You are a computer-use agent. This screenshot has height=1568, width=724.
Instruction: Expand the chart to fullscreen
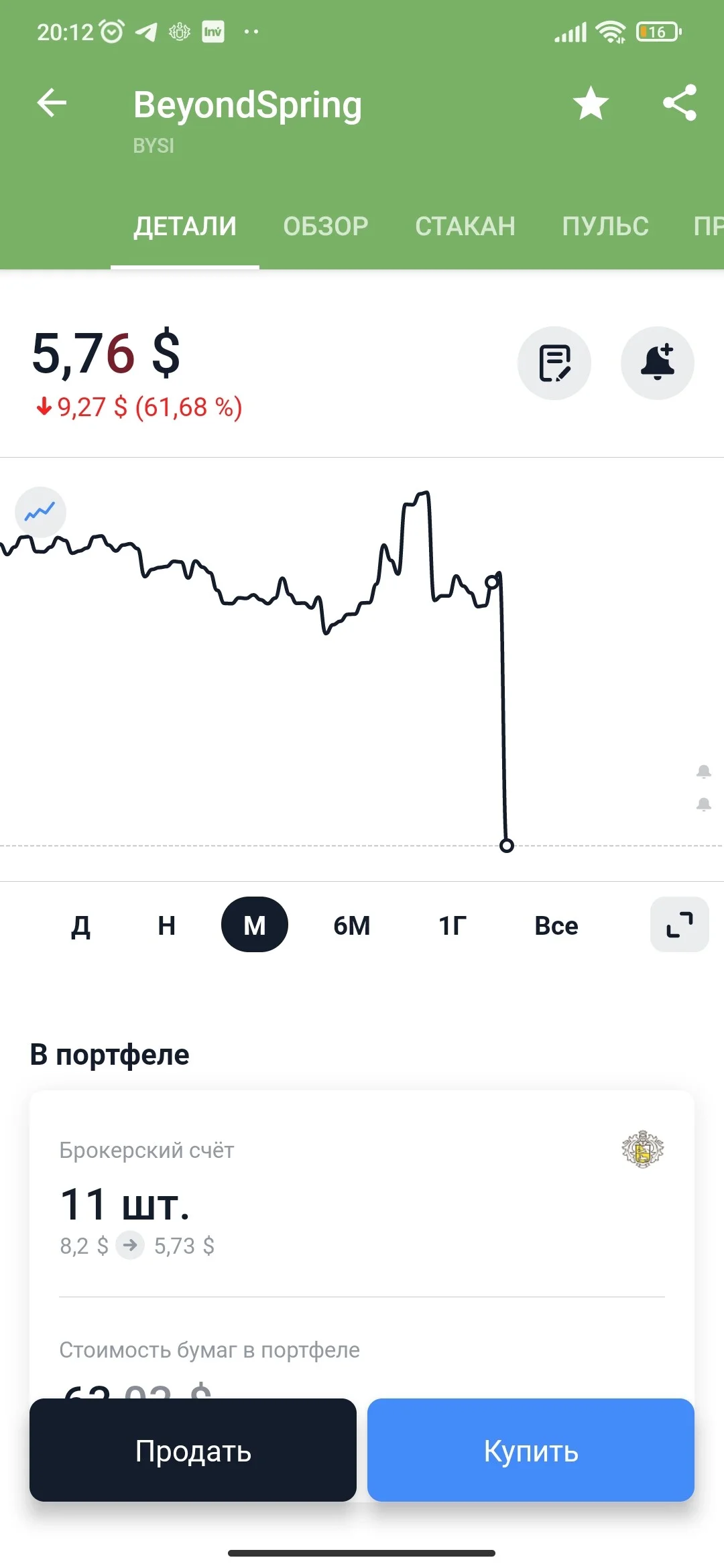coord(680,925)
